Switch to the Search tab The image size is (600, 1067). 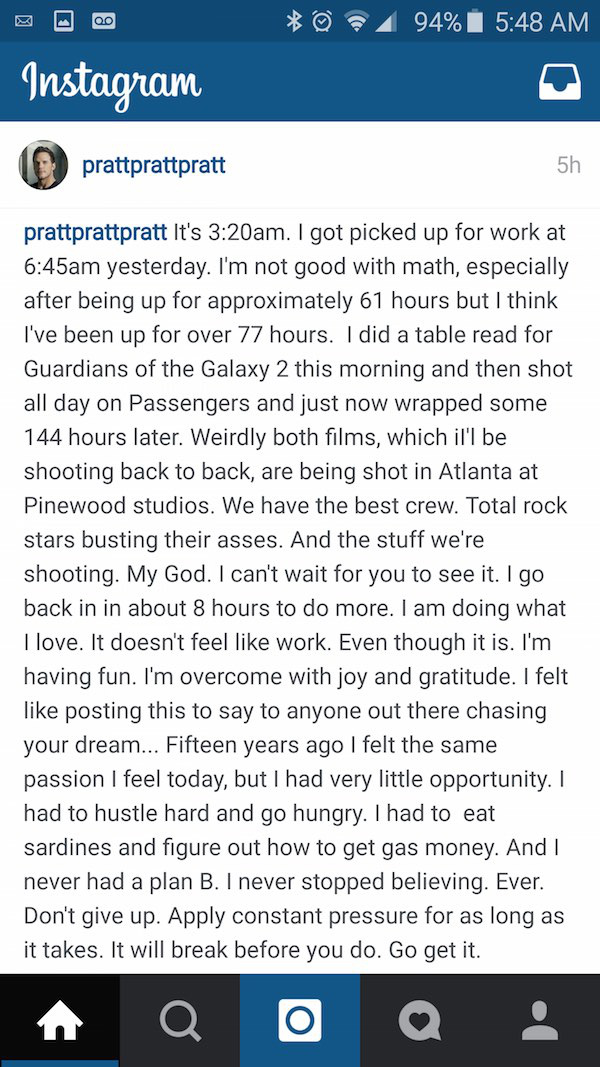180,1020
